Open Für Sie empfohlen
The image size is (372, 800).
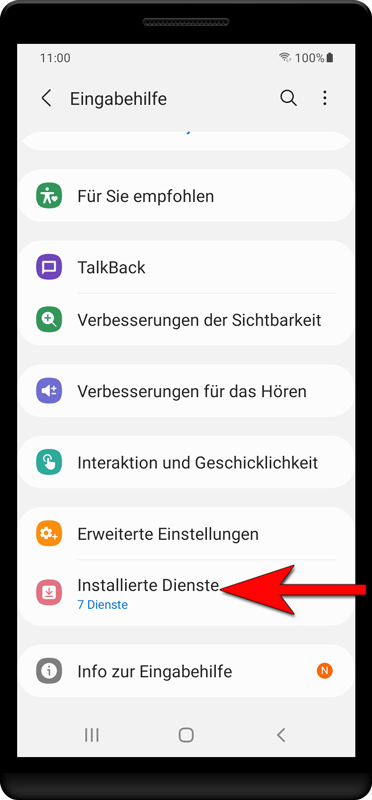(x=186, y=196)
